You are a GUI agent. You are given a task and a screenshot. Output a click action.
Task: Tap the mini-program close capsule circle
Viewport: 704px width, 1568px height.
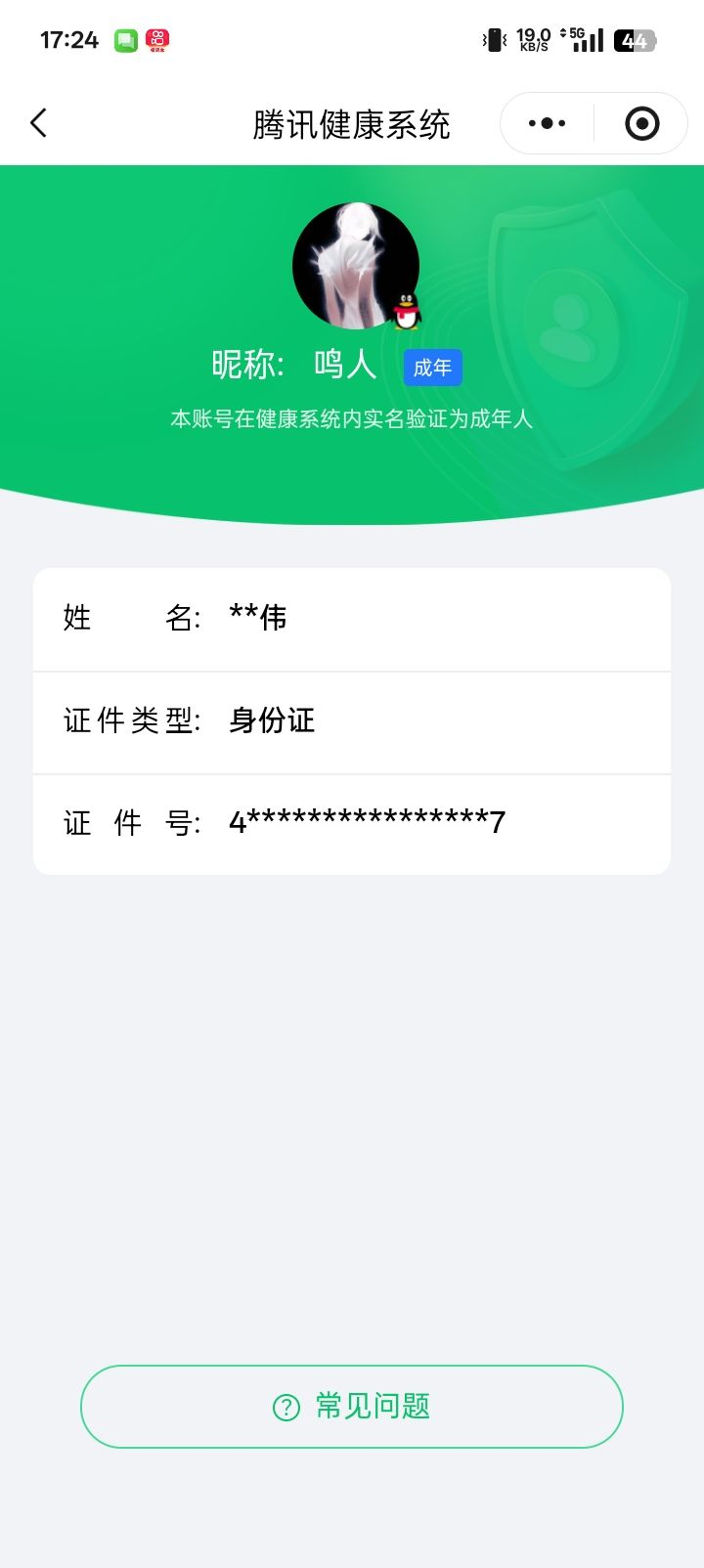coord(642,123)
